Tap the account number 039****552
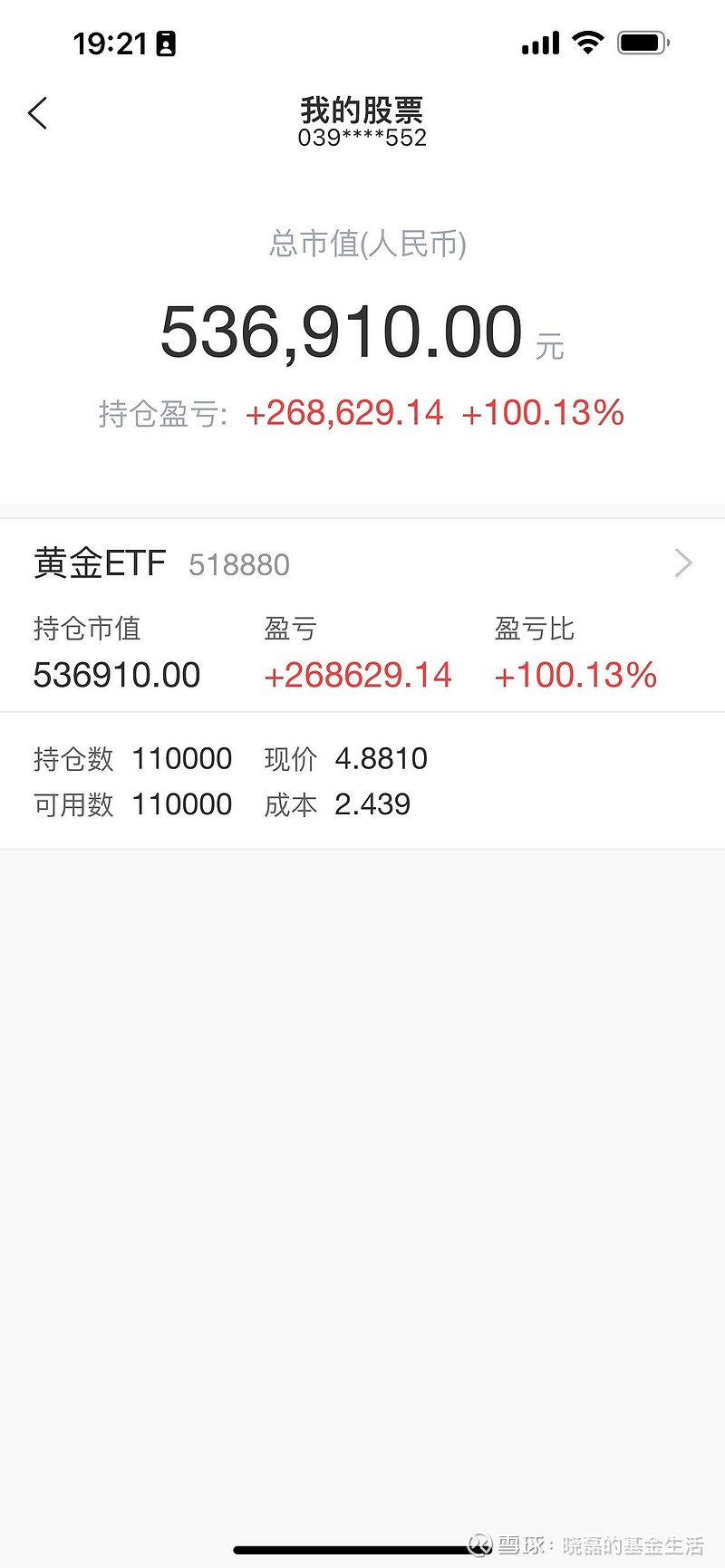 tap(362, 138)
